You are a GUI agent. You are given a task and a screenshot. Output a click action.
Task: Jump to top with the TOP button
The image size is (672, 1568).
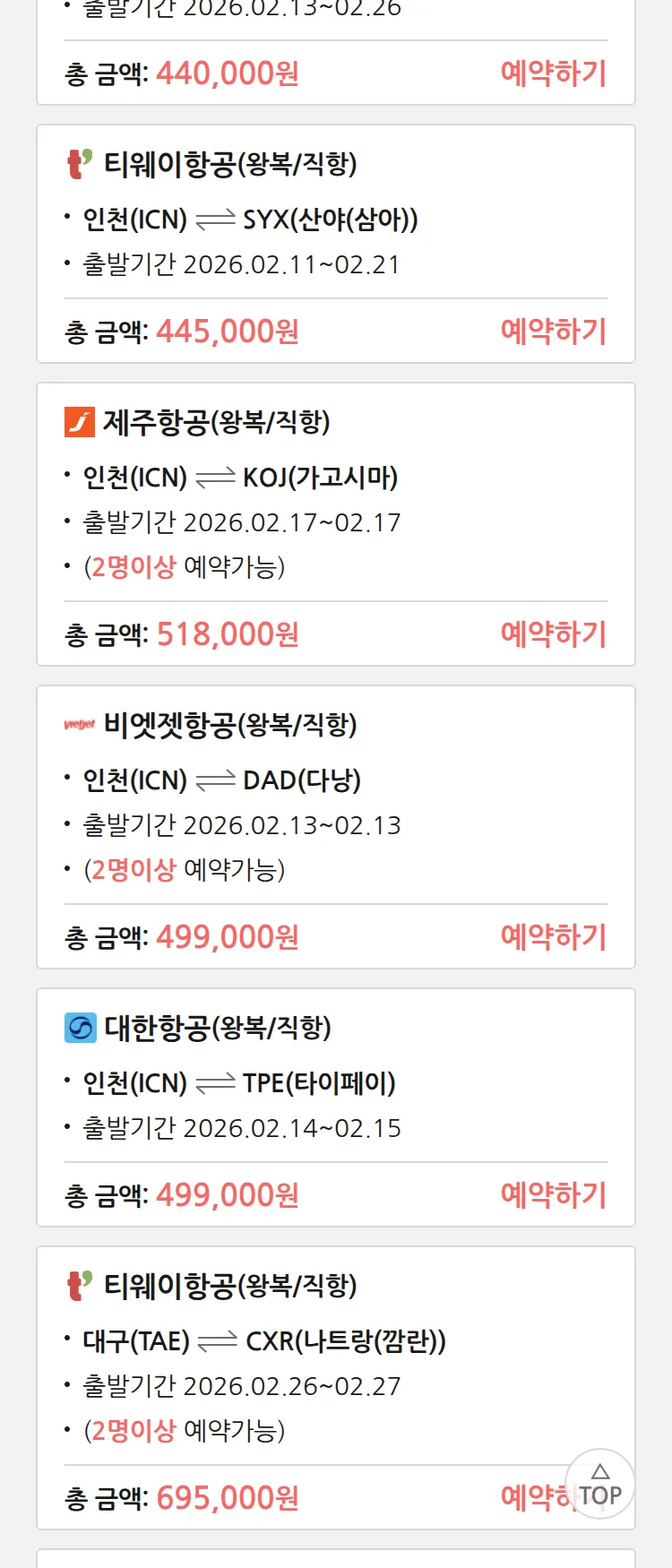pyautogui.click(x=599, y=1485)
